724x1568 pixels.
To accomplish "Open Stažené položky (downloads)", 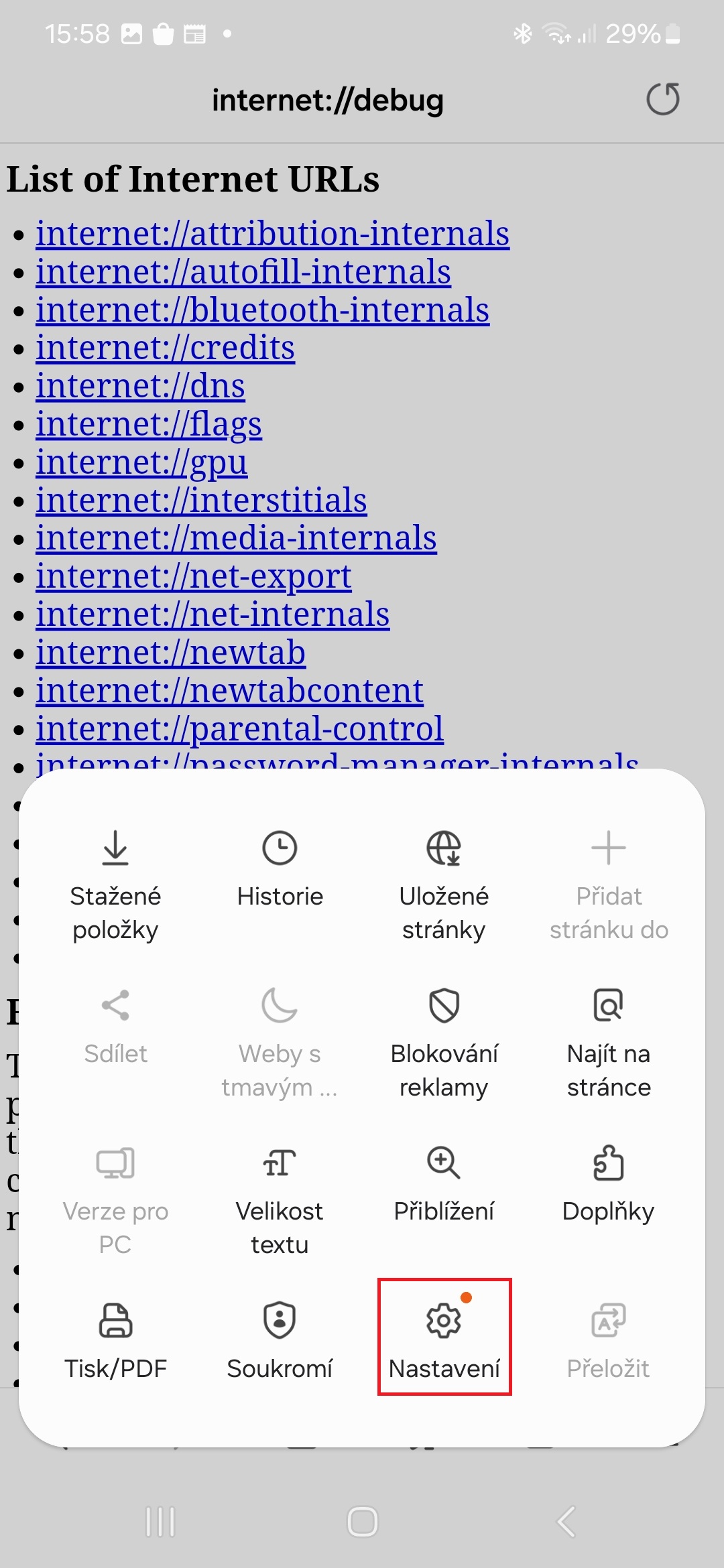I will [x=115, y=891].
